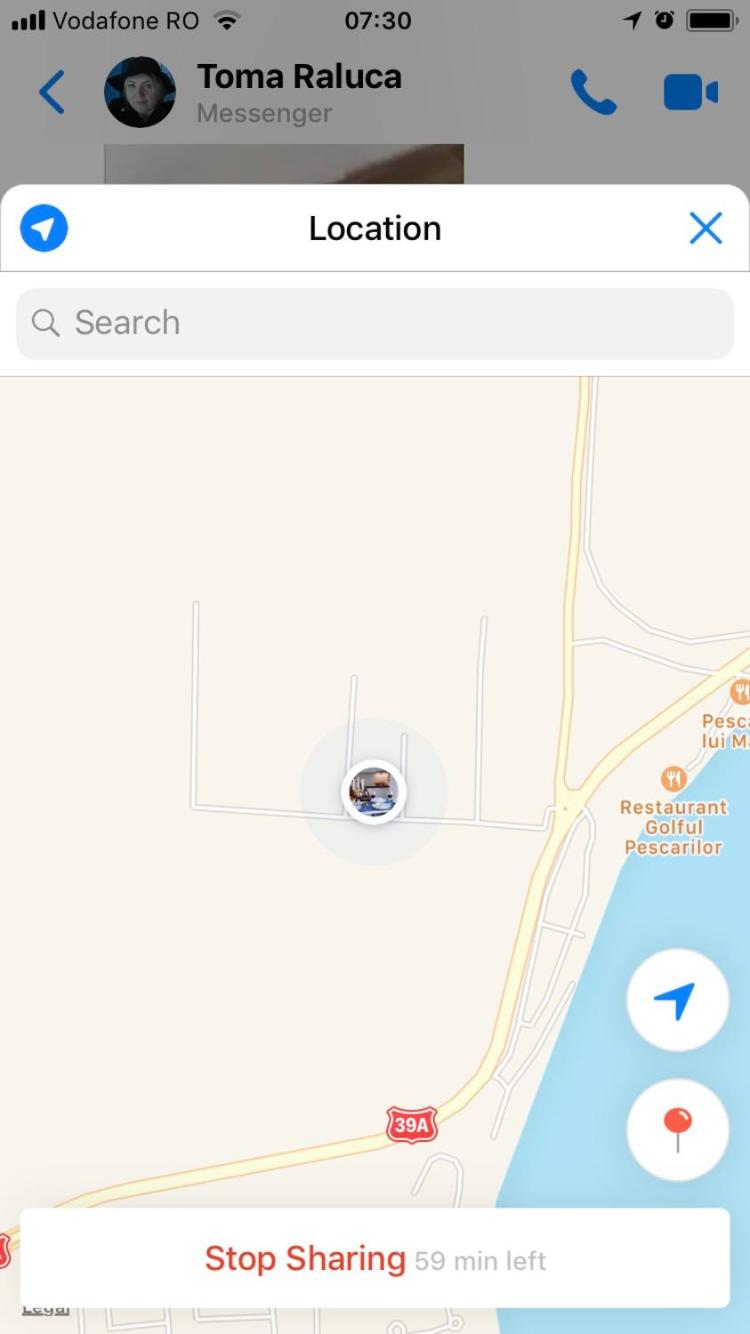The height and width of the screenshot is (1334, 750).
Task: Close the Location panel
Action: (x=706, y=229)
